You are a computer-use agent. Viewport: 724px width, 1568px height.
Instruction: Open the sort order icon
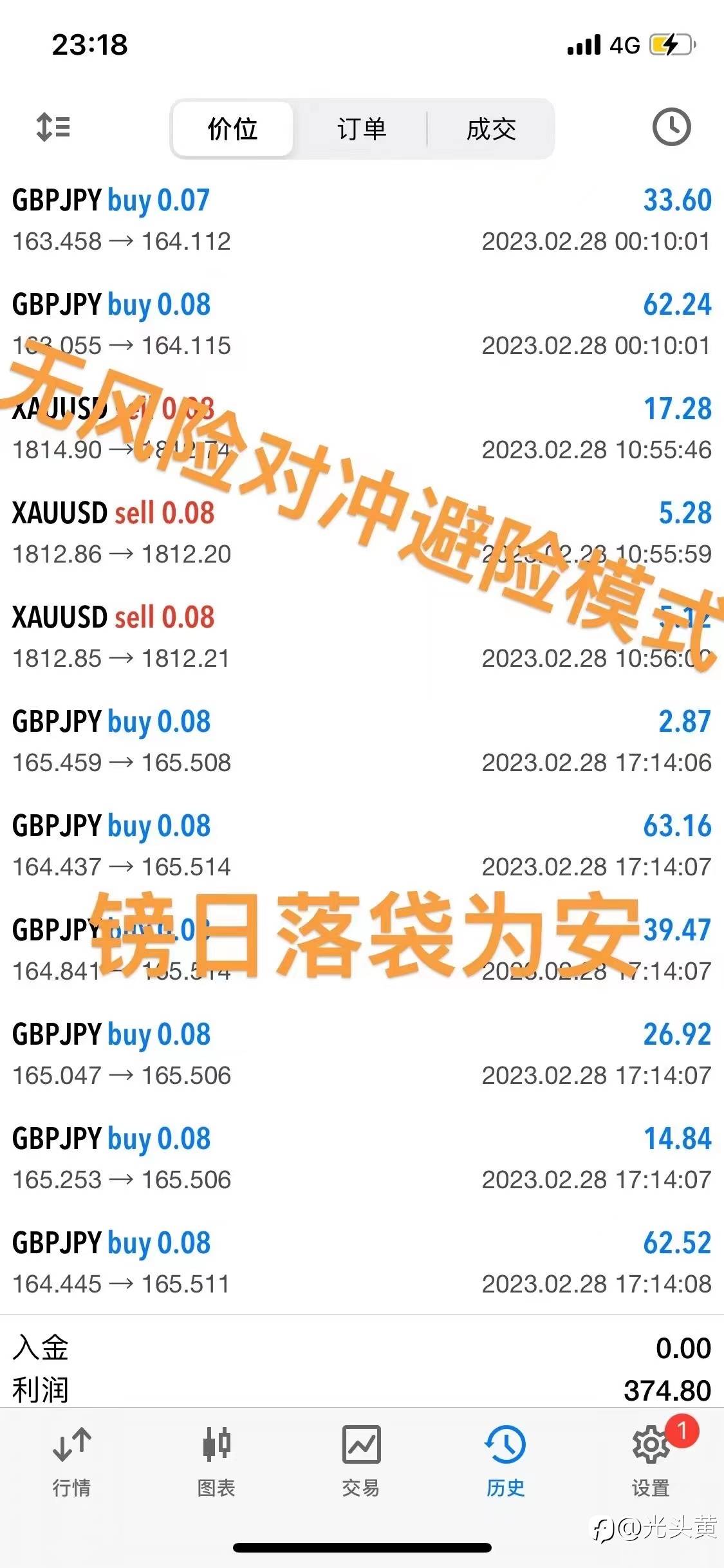click(x=53, y=127)
